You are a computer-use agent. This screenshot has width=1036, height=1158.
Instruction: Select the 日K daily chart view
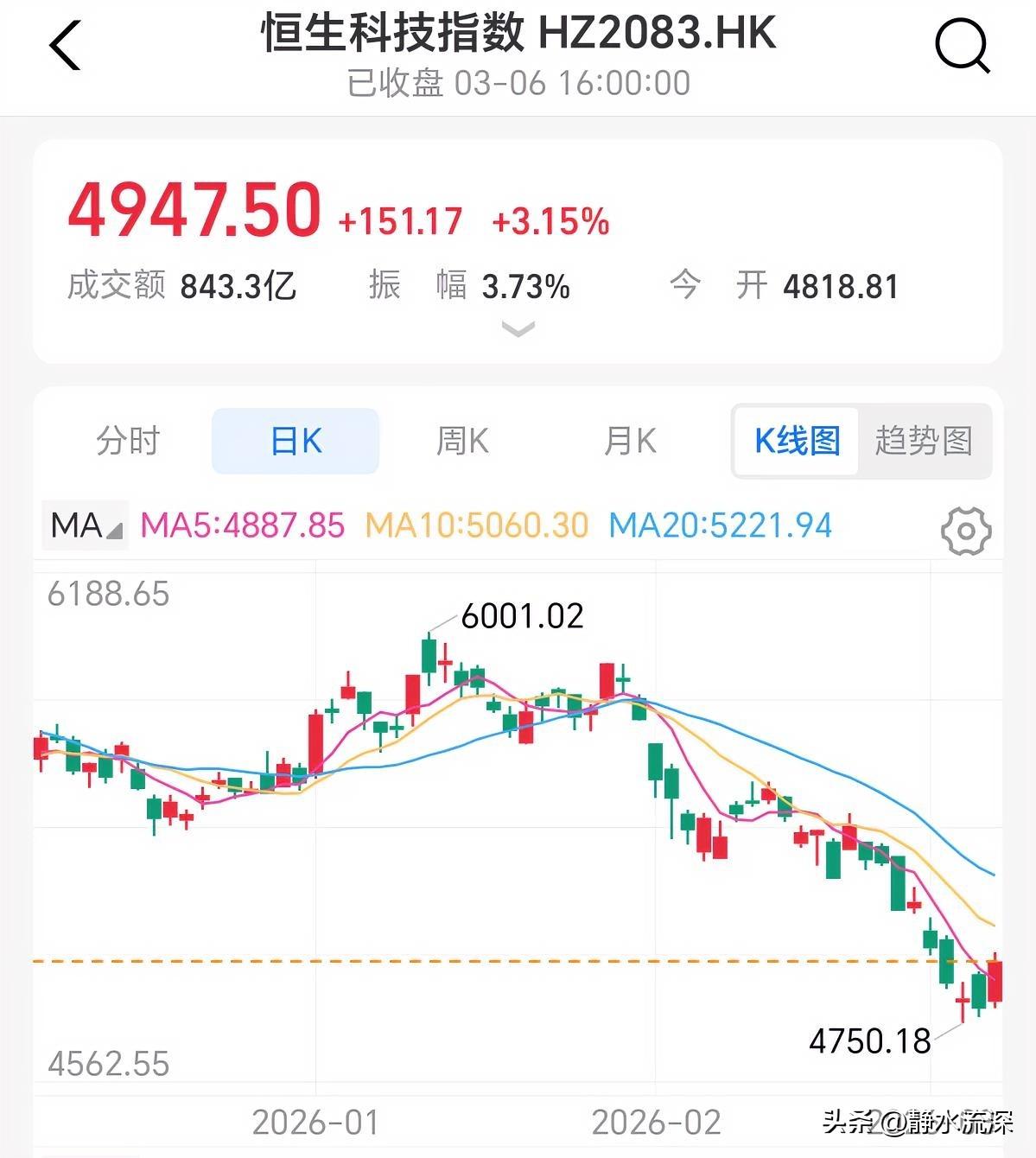[295, 441]
